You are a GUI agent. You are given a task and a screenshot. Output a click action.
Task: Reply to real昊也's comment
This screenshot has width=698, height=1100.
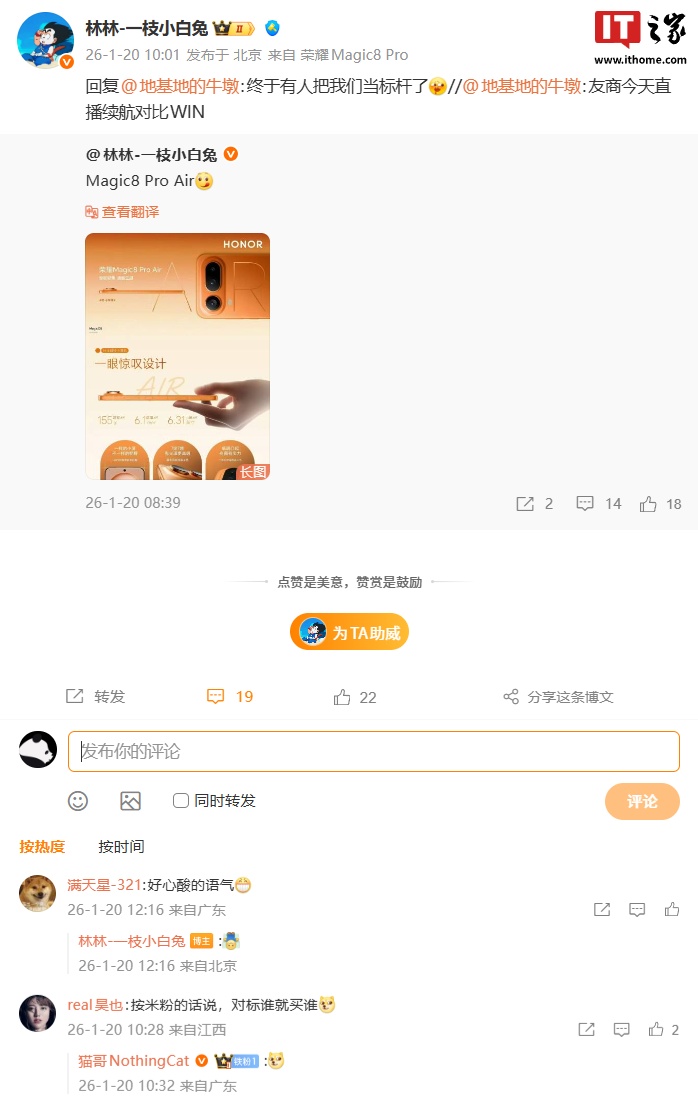(x=621, y=1030)
